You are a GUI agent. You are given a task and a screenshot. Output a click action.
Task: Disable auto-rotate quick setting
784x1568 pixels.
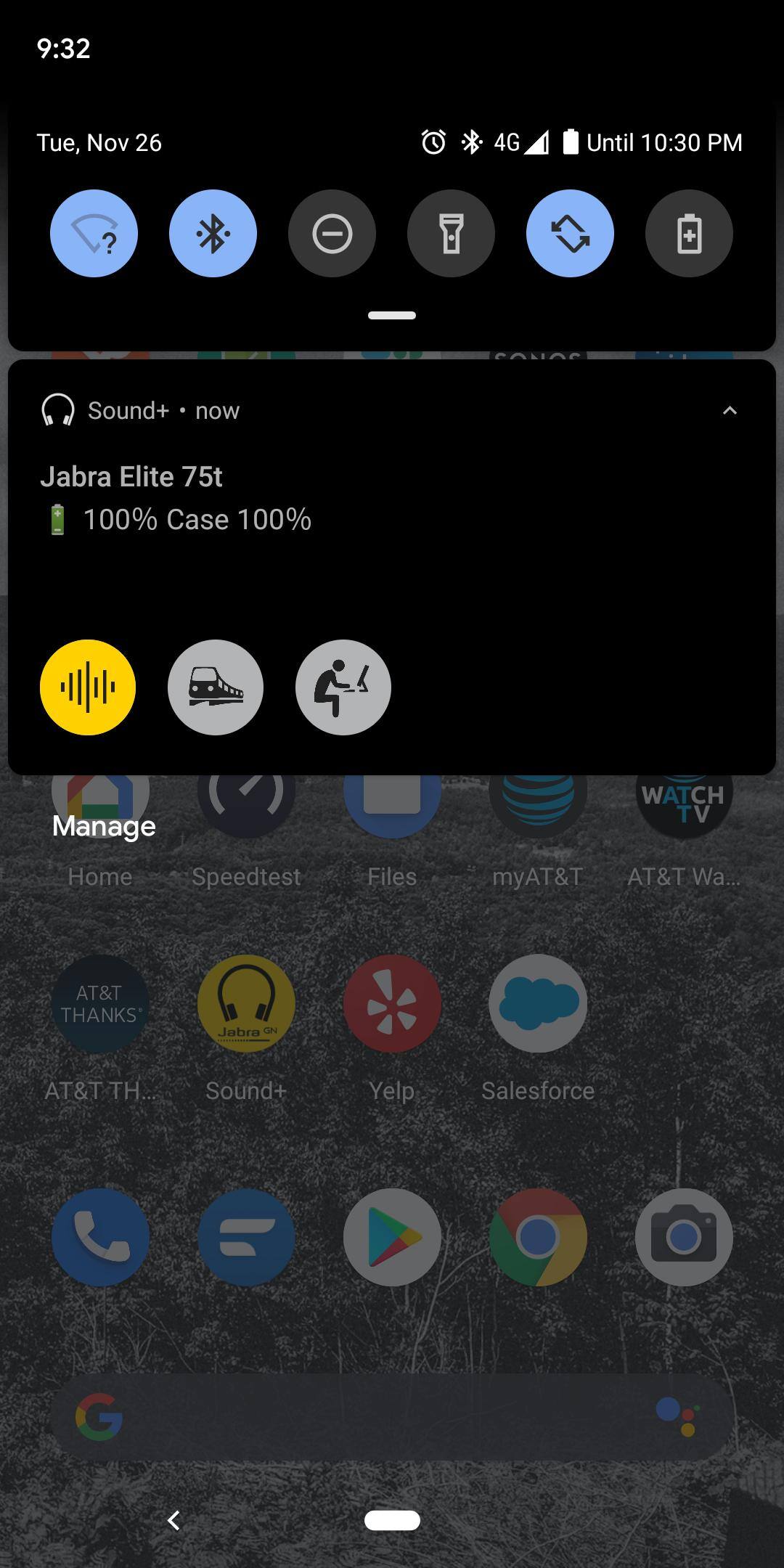570,234
